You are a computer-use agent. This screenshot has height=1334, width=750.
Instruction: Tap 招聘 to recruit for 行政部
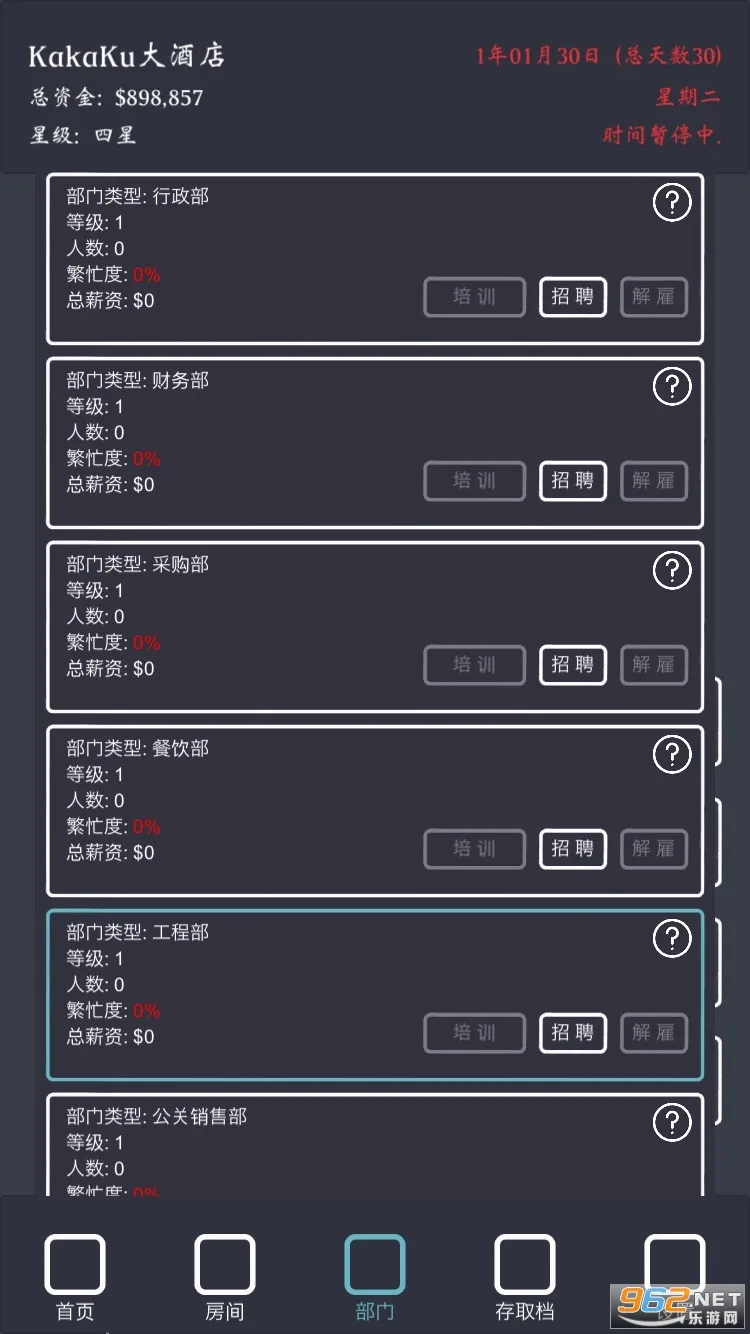point(573,297)
